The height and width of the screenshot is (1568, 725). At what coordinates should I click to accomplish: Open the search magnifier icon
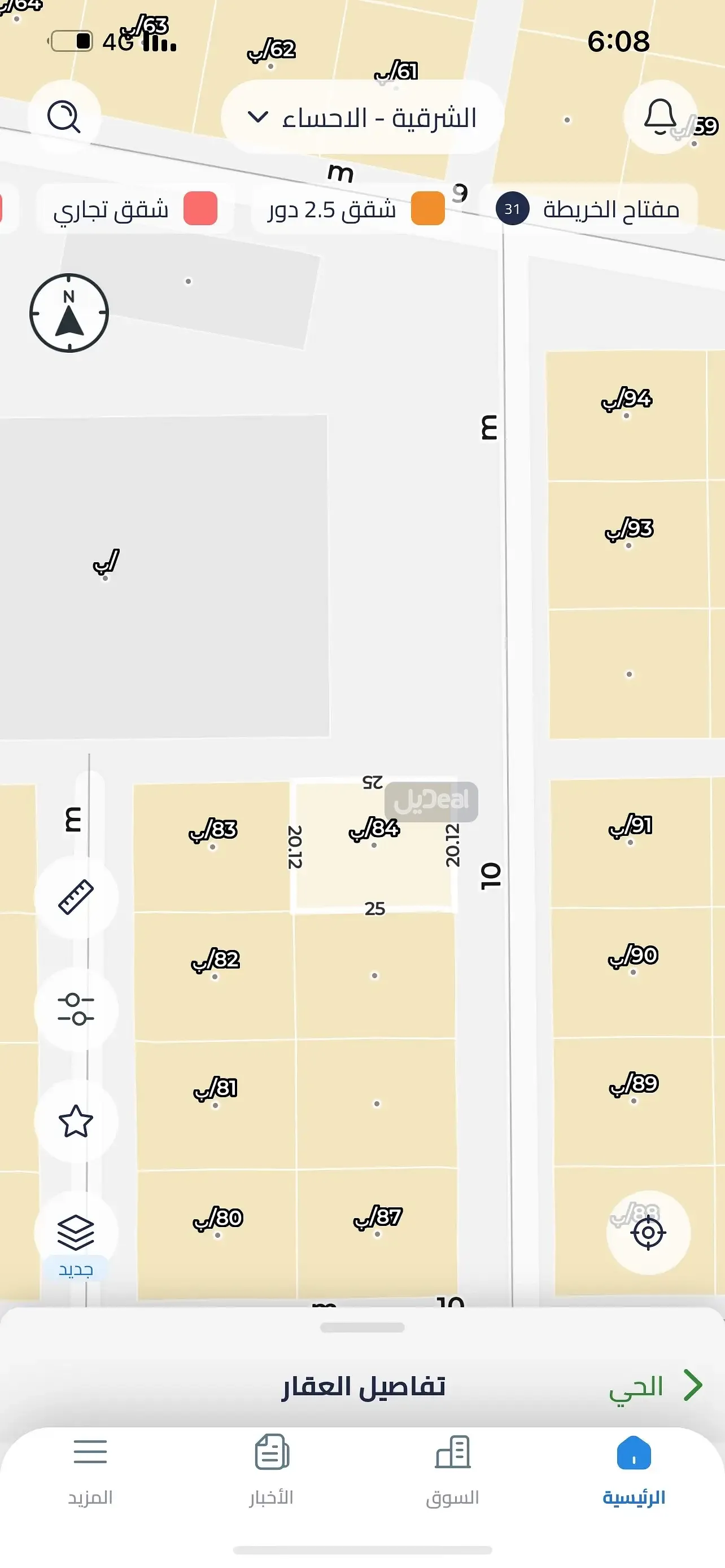click(x=64, y=116)
